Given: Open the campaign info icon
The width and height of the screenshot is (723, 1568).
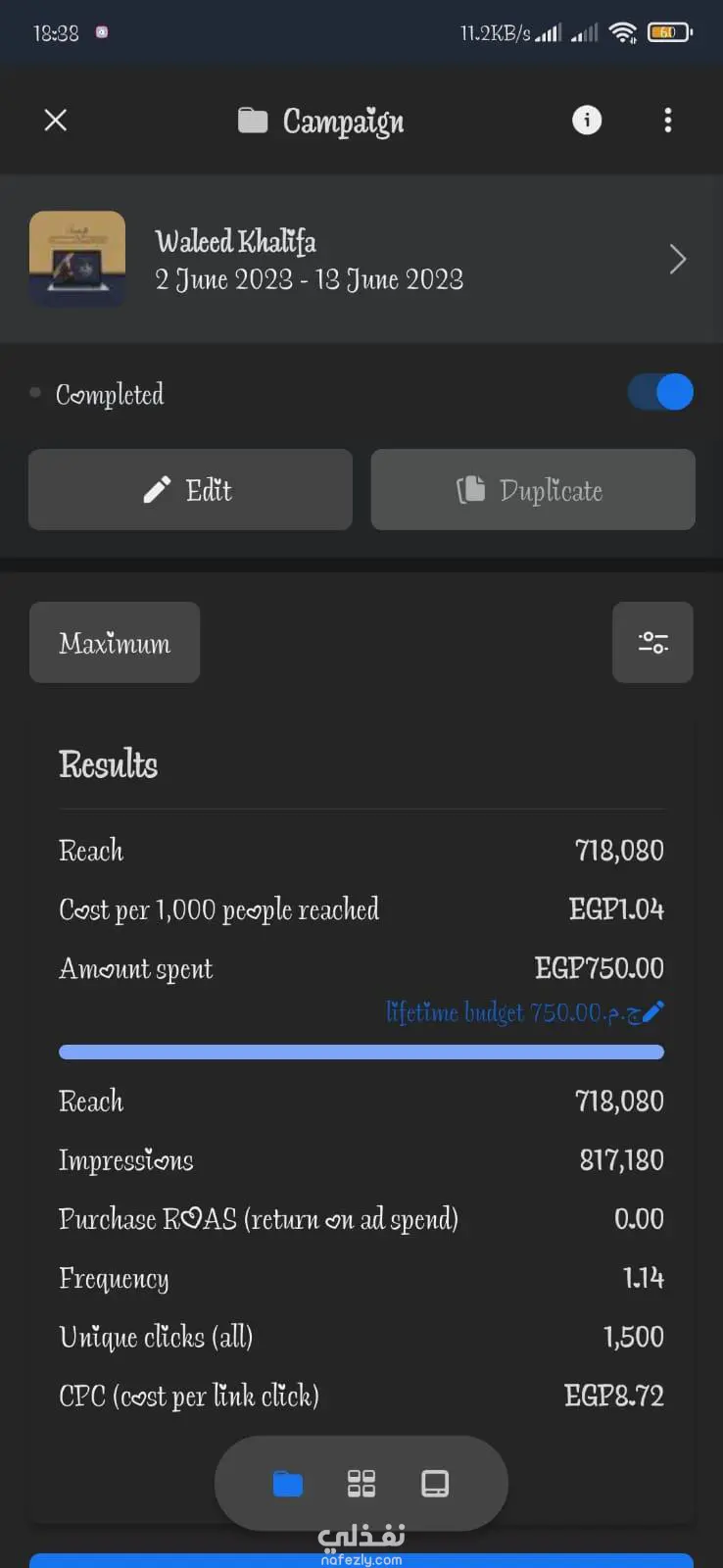Looking at the screenshot, I should click(x=586, y=120).
